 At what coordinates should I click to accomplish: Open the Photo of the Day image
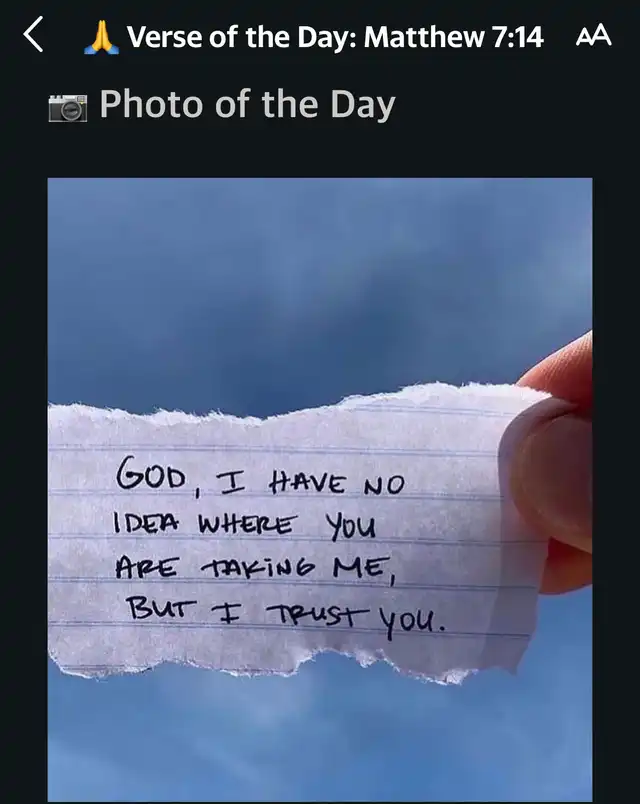coord(320,488)
